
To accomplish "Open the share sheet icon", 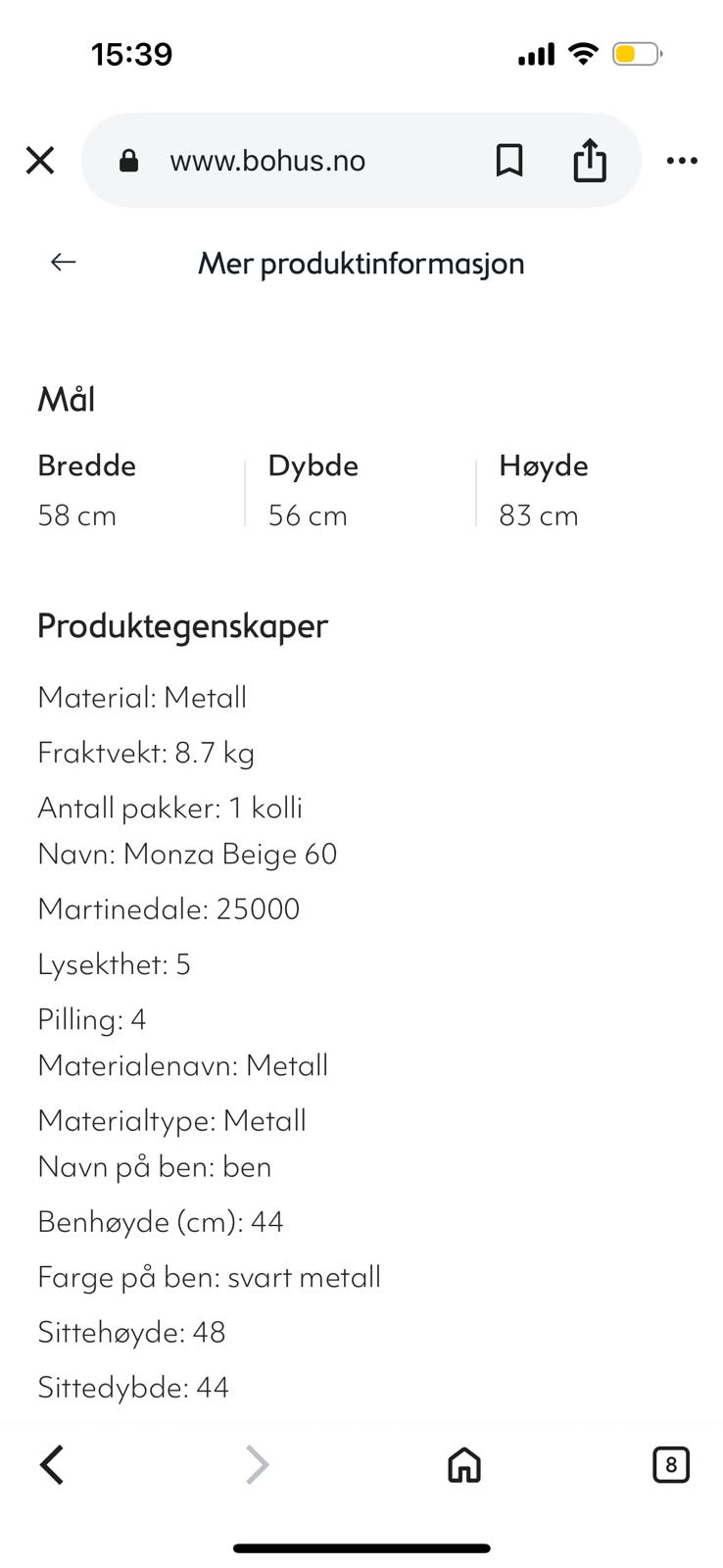I will click(589, 160).
